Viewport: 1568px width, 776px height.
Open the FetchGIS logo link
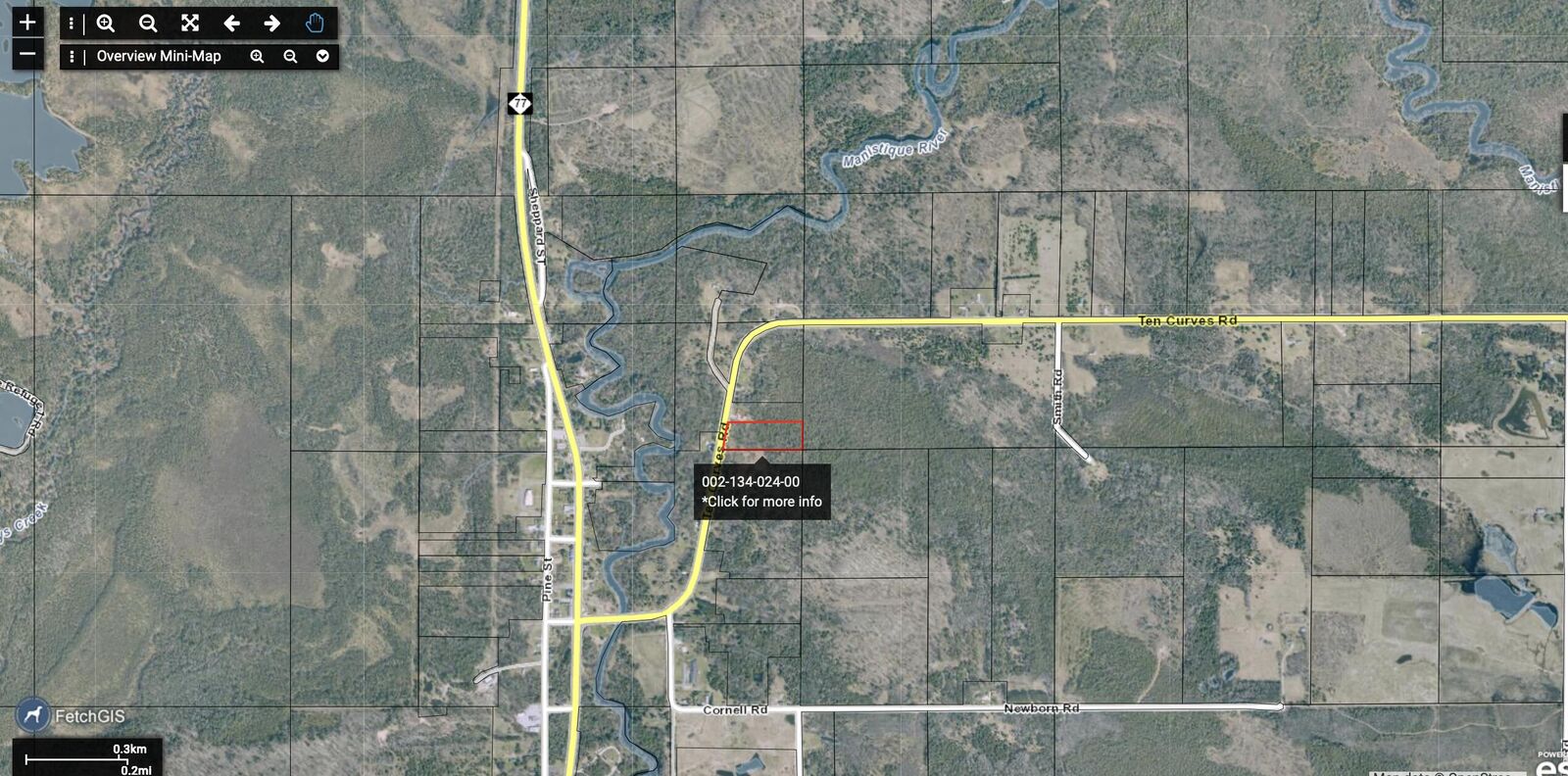pos(71,716)
